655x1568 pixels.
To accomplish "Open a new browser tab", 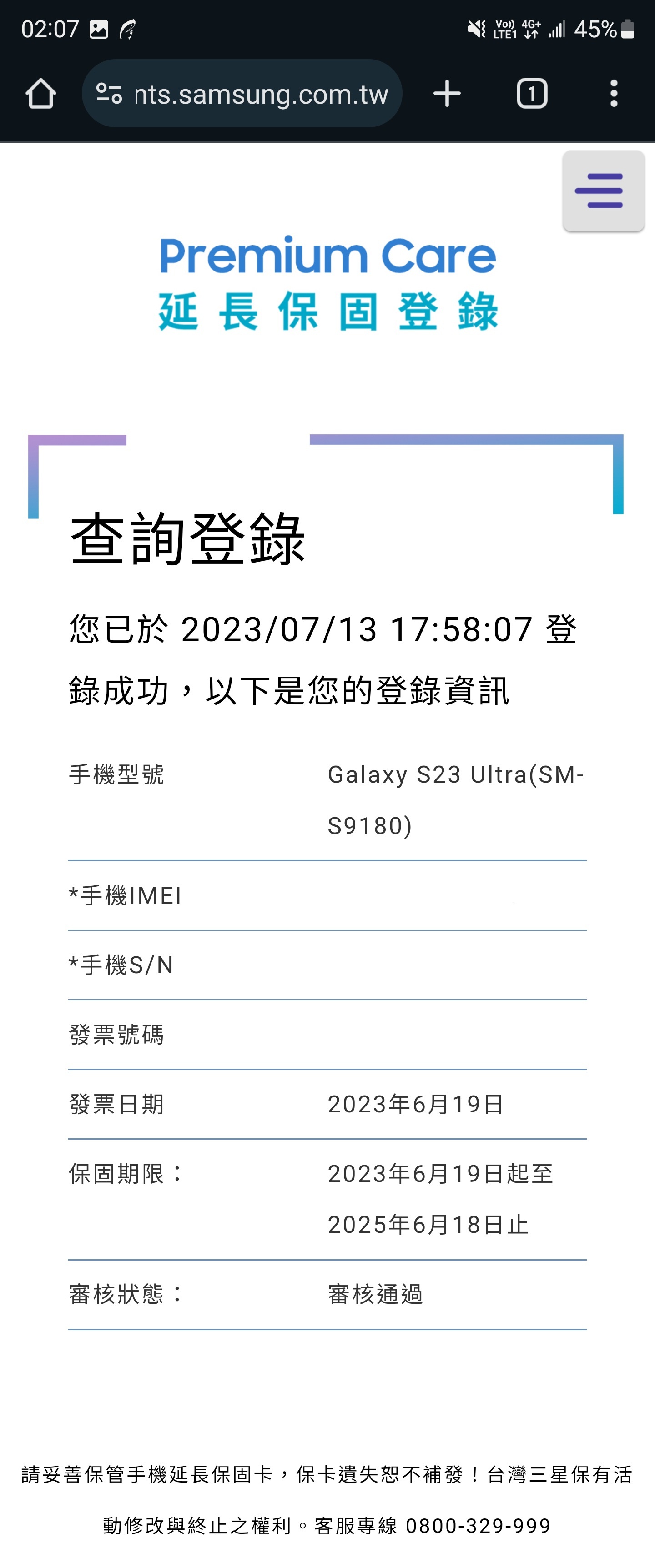I will tap(447, 94).
